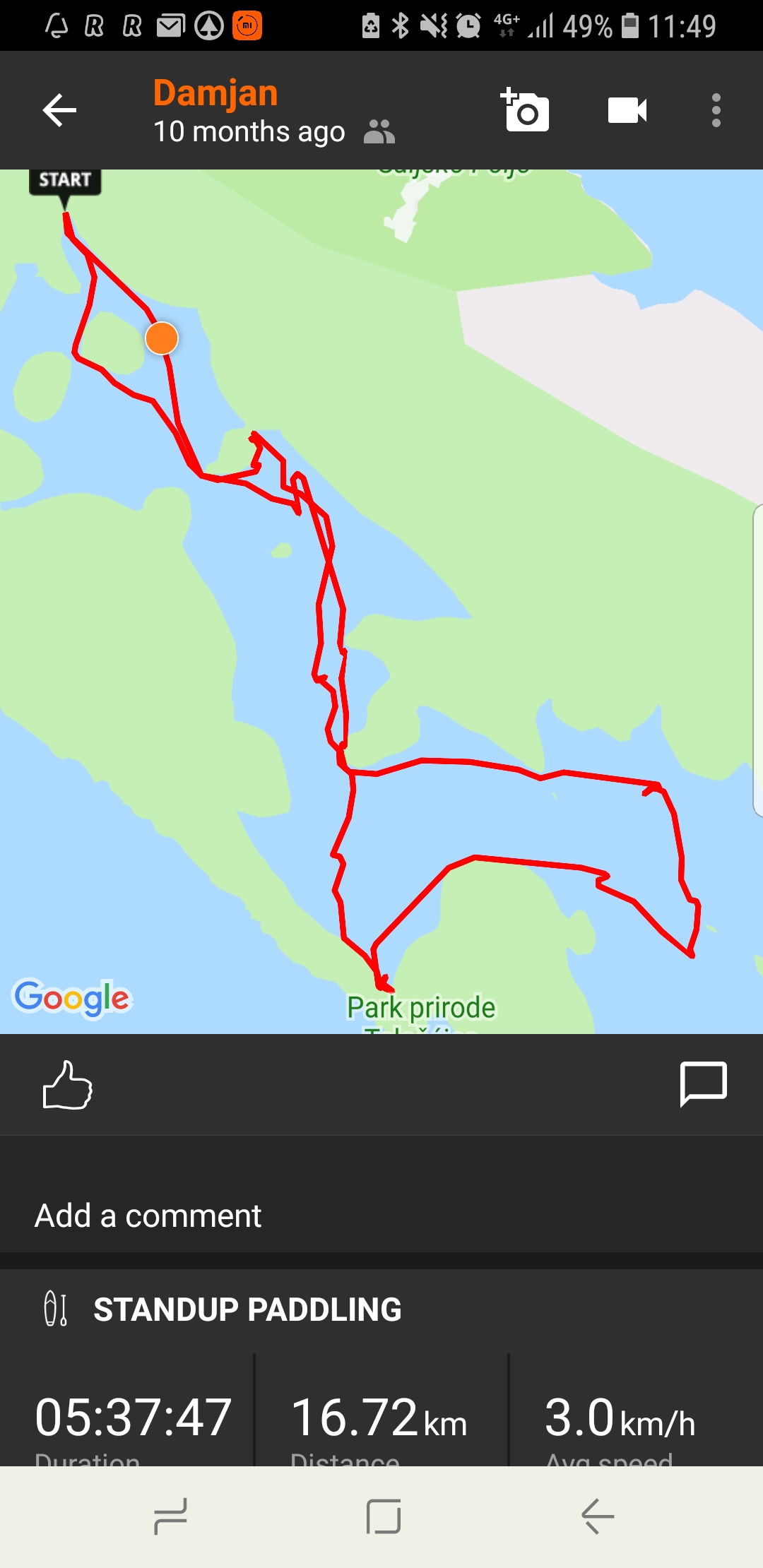The height and width of the screenshot is (1568, 763).
Task: Open the route map in full view
Action: [x=381, y=602]
